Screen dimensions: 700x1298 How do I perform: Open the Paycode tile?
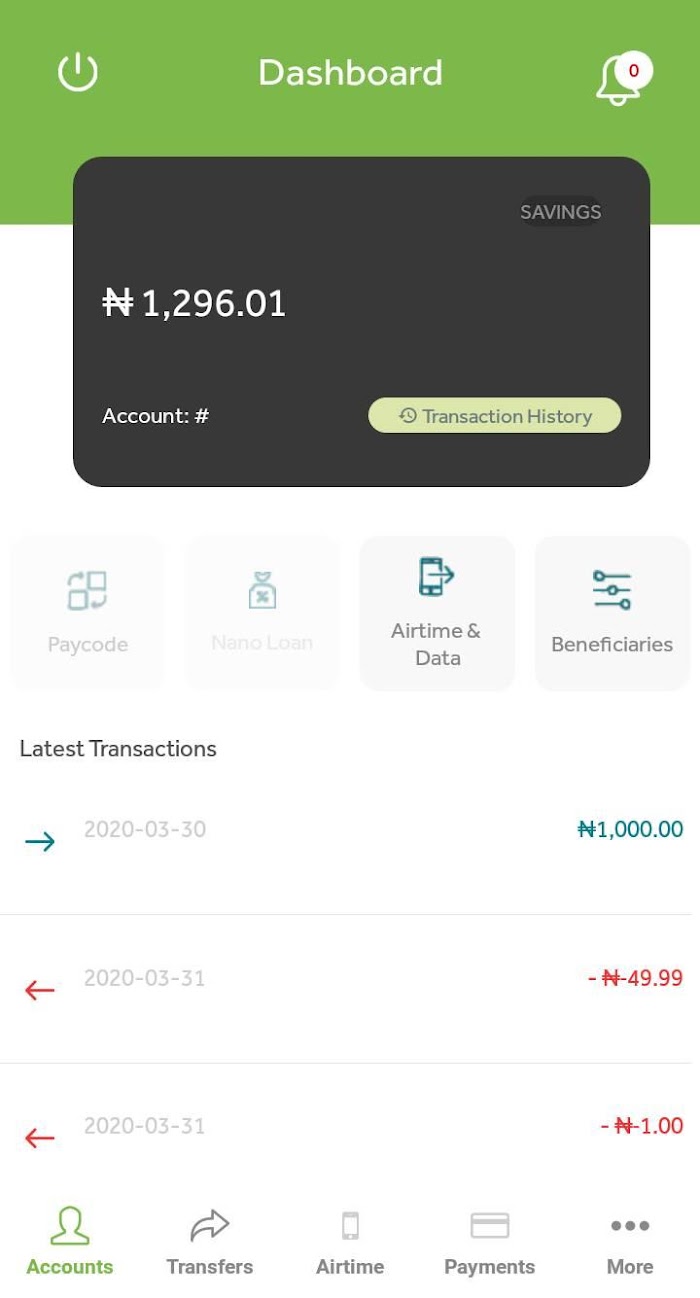[x=88, y=613]
